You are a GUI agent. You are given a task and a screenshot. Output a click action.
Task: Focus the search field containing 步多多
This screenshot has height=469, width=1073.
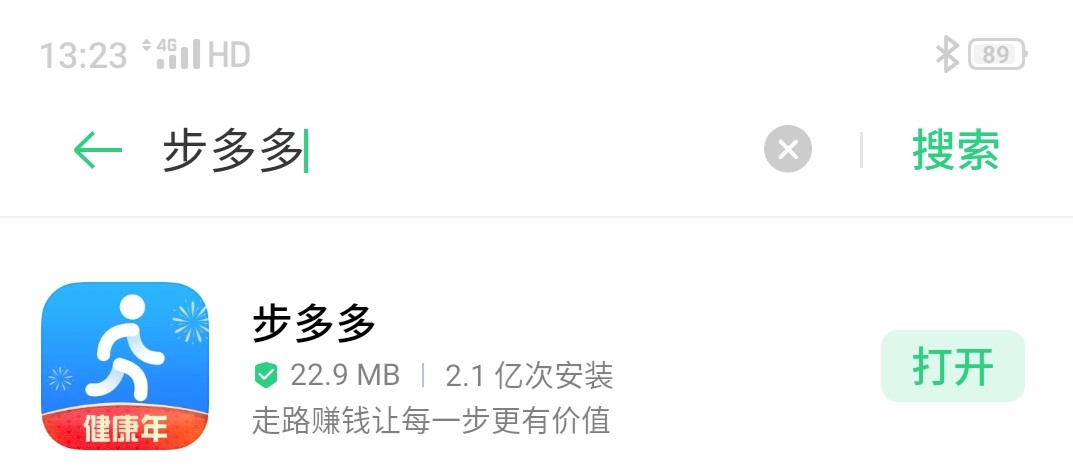point(450,152)
